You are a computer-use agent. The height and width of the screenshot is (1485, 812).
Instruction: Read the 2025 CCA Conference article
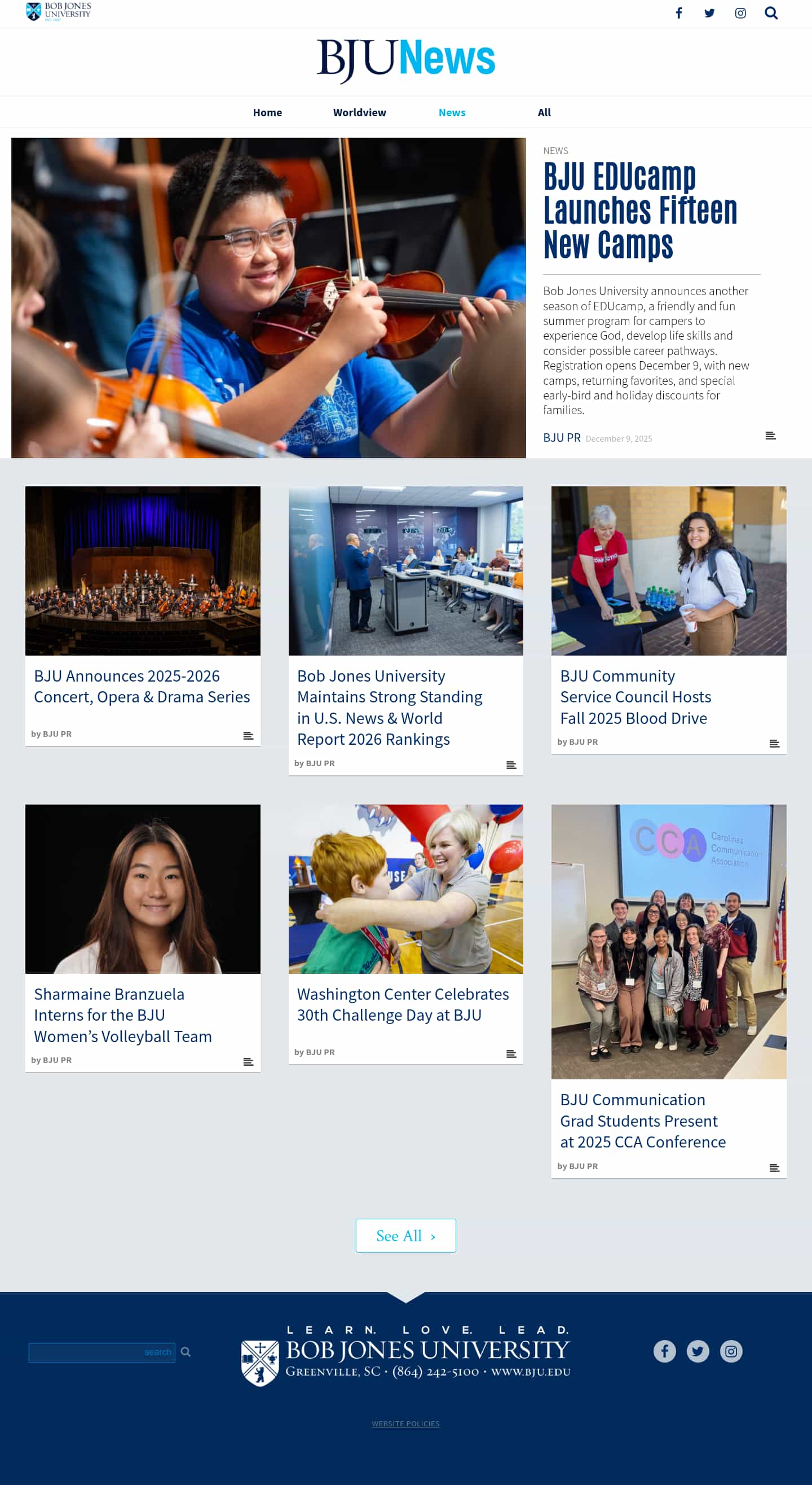click(643, 1120)
